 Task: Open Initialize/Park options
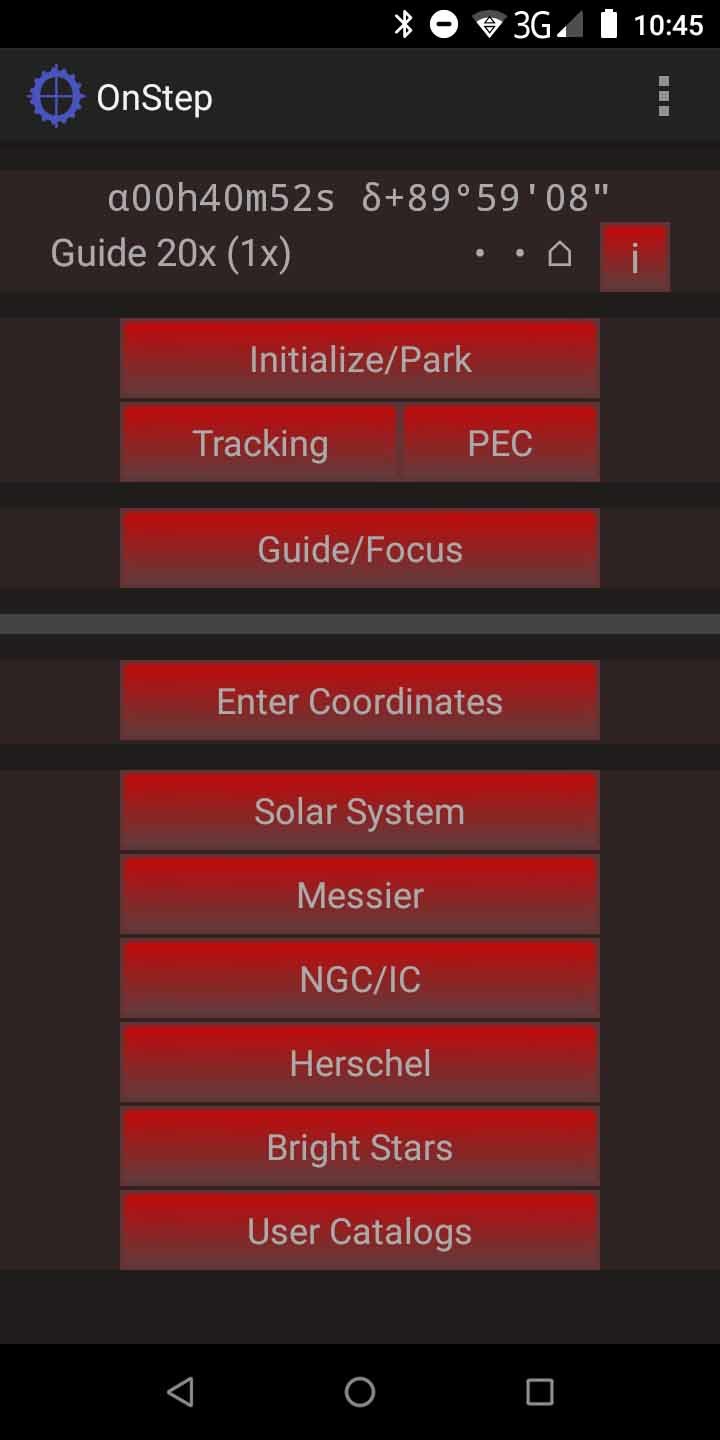pyautogui.click(x=360, y=359)
